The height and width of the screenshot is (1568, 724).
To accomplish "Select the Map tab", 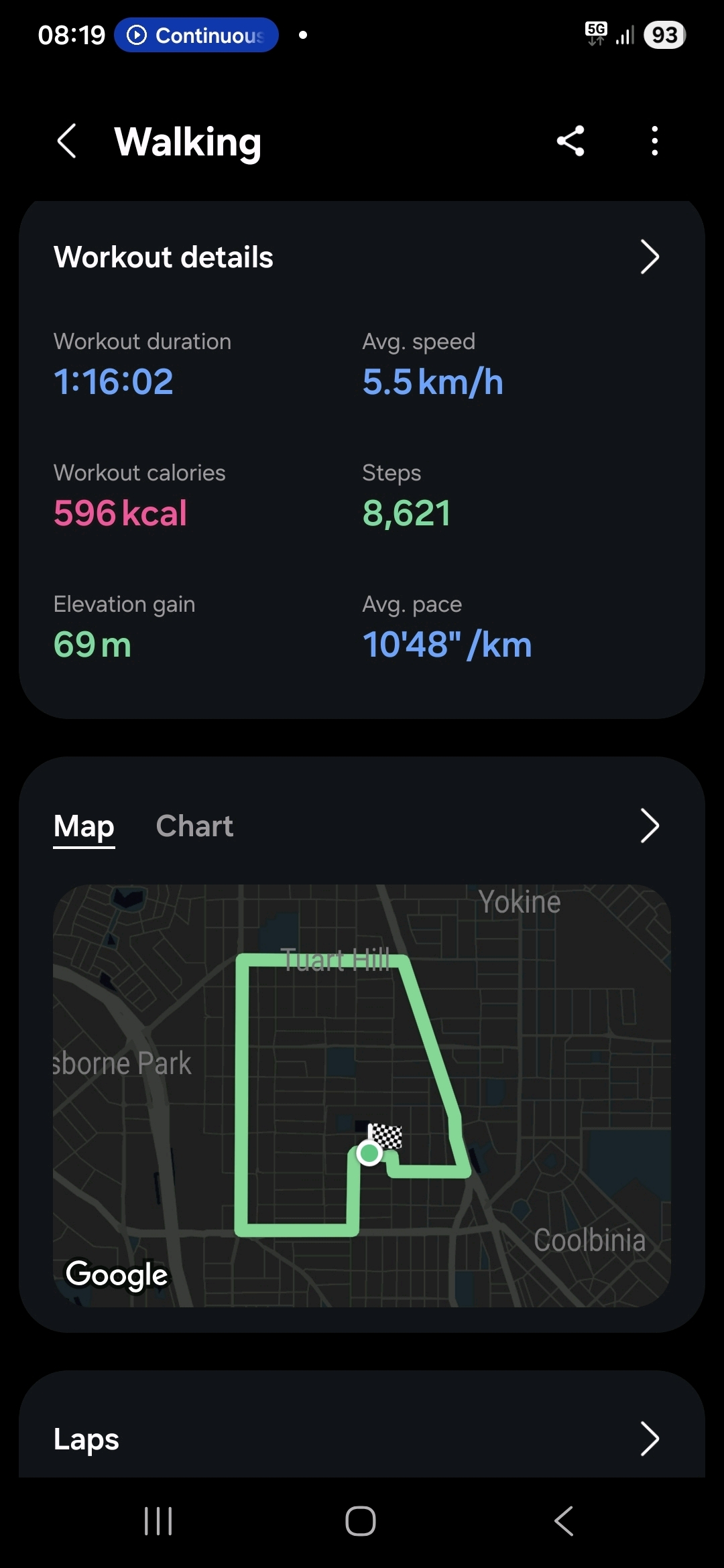I will [84, 826].
